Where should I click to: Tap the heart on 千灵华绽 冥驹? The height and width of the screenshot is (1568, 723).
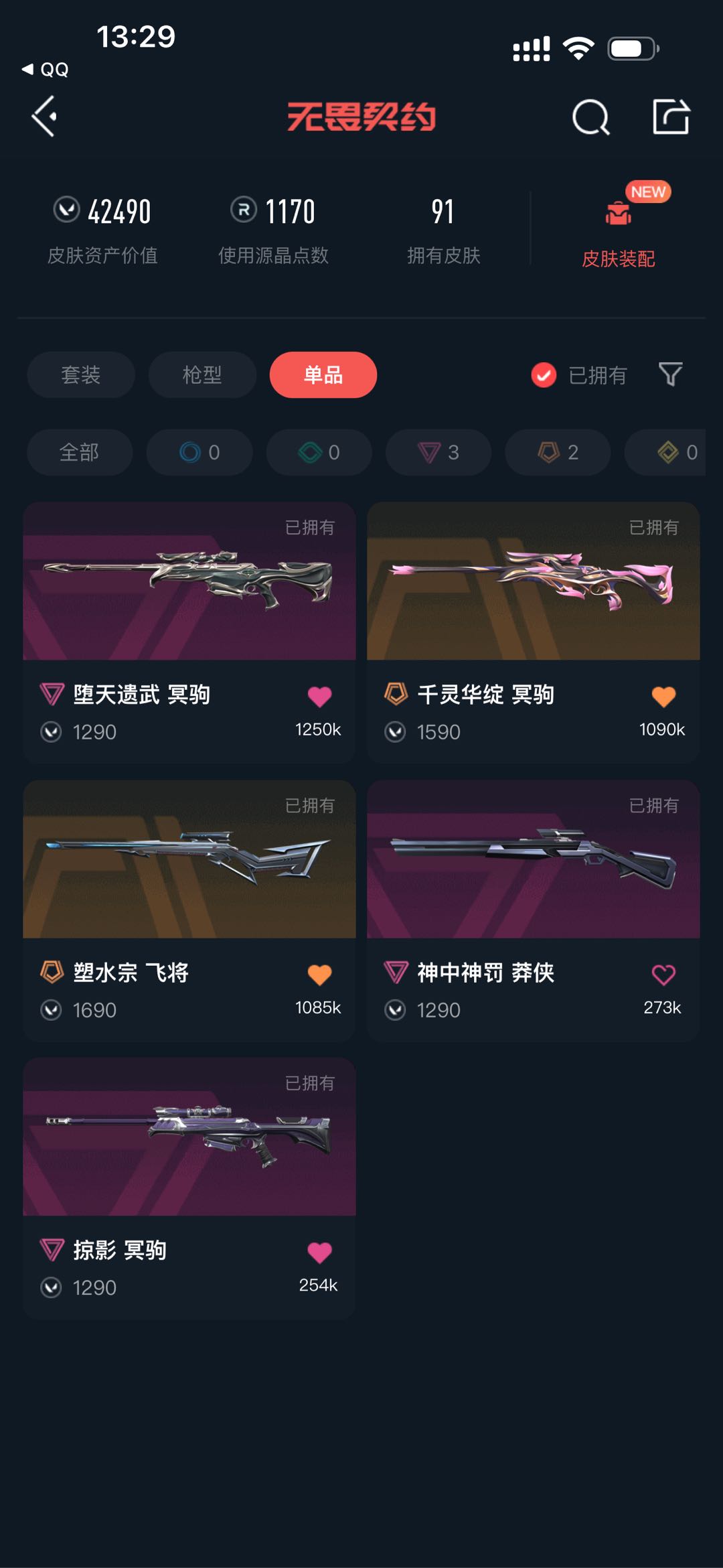click(663, 697)
